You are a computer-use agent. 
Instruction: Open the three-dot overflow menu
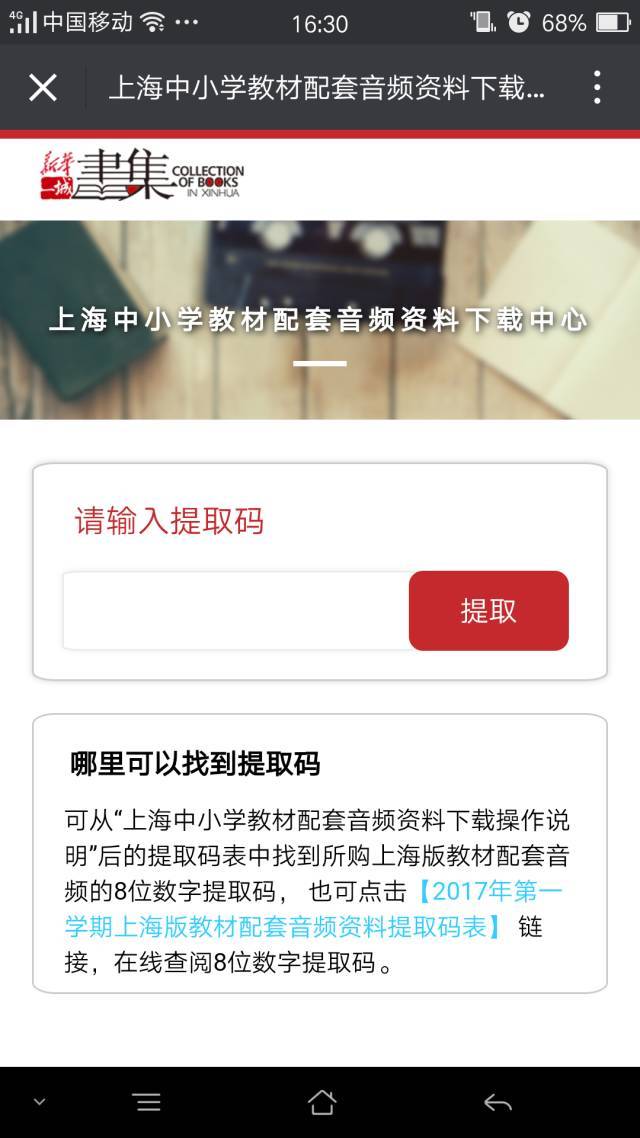[x=597, y=88]
